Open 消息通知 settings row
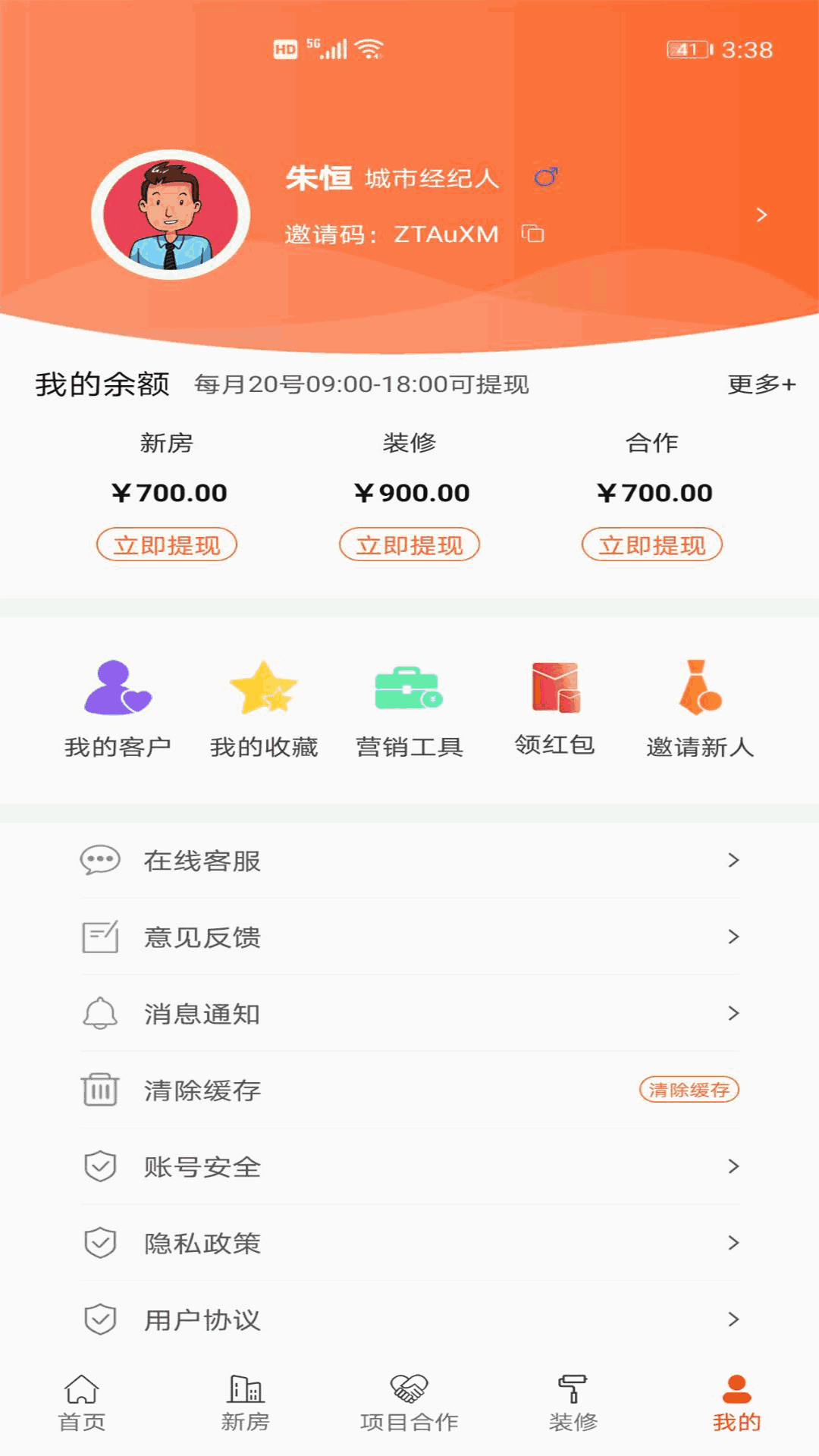 coord(409,1014)
